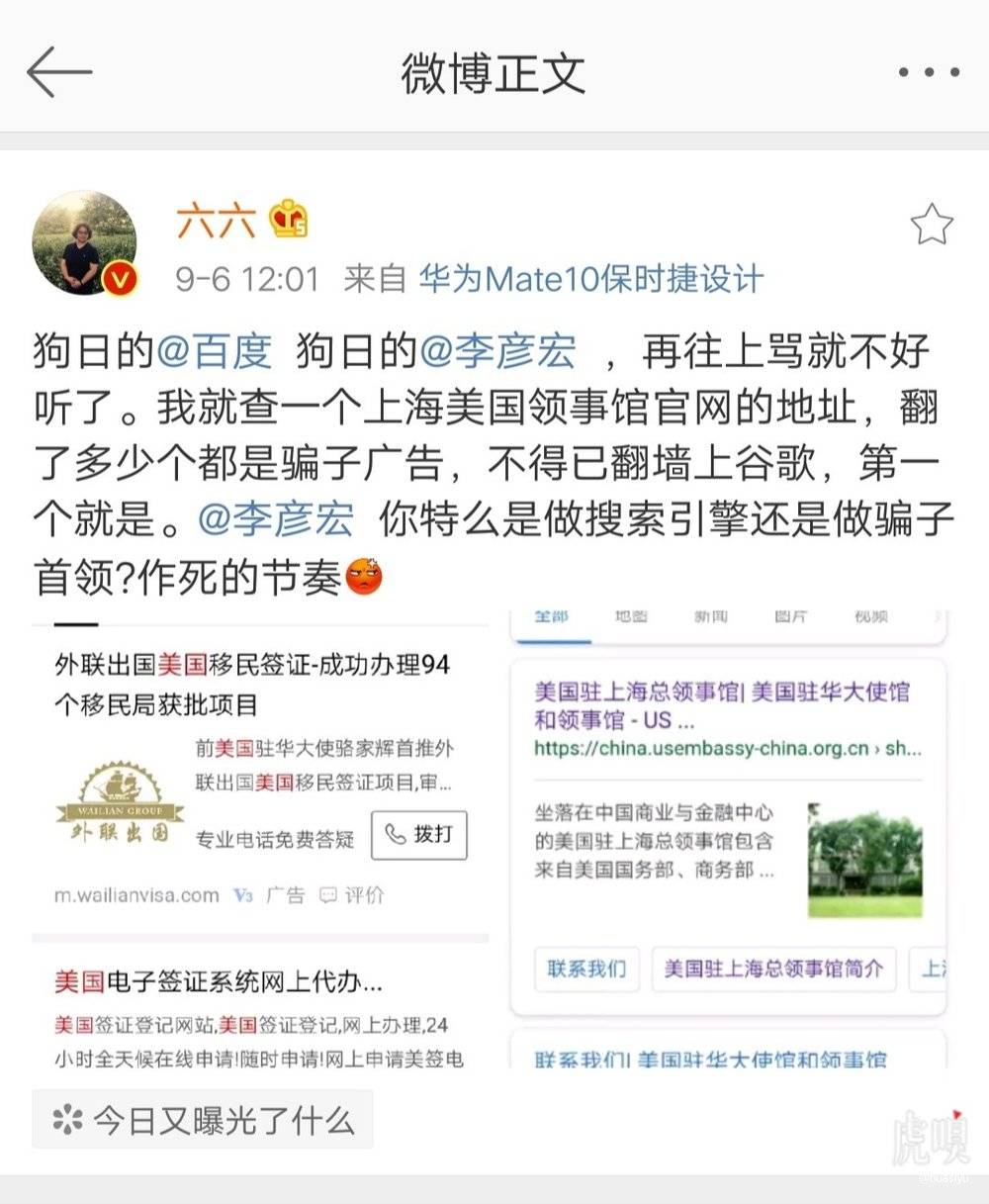This screenshot has height=1204, width=989.
Task: Open the 今日又曝光了什么 topic tag
Action: point(203,1119)
